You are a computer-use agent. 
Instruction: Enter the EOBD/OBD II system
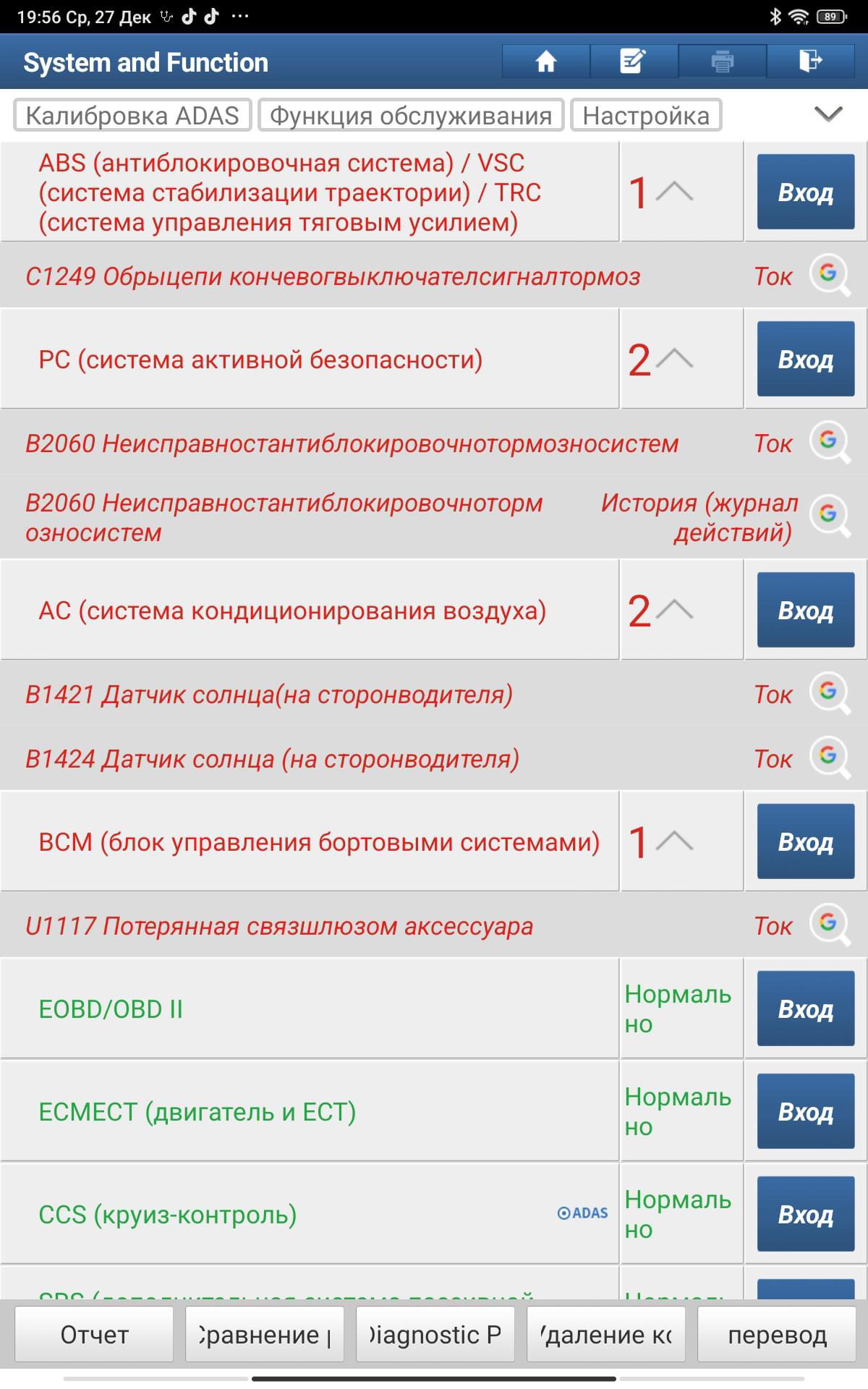[805, 1008]
